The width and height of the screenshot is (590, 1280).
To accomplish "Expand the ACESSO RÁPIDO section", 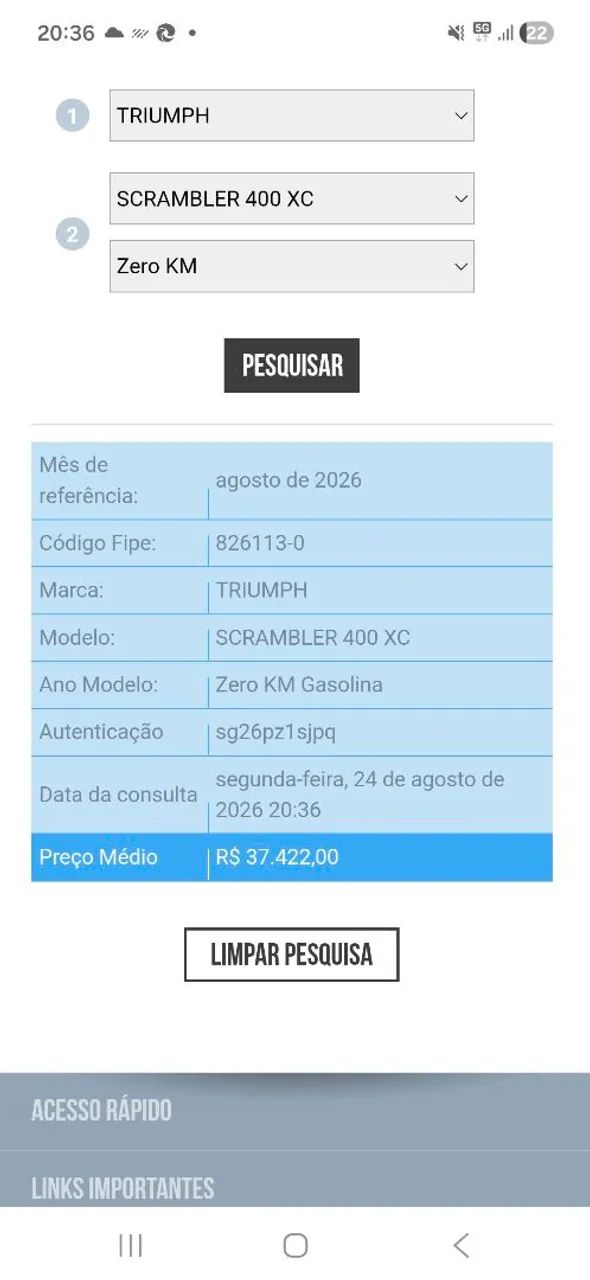I will 295,1111.
